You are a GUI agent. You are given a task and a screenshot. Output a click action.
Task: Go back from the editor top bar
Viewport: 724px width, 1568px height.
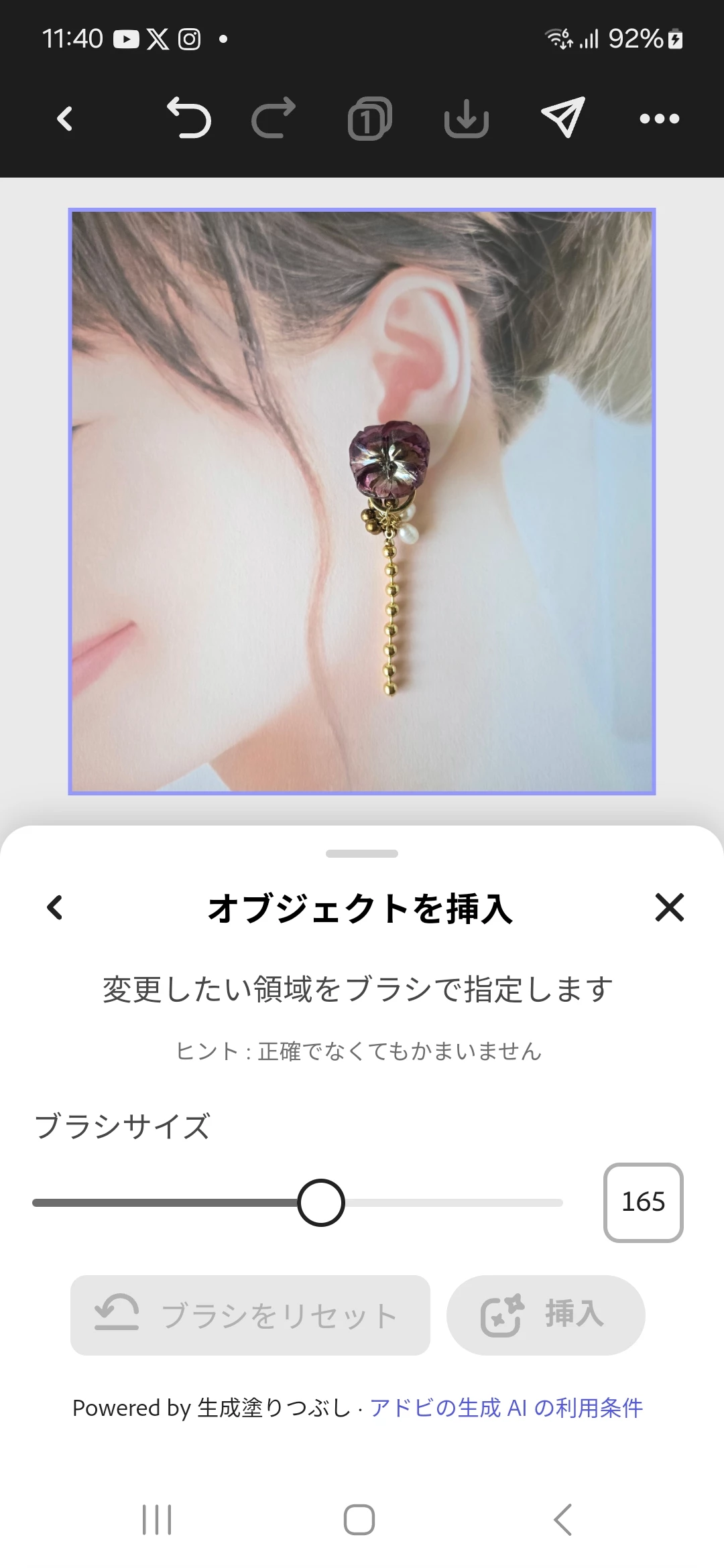click(65, 119)
